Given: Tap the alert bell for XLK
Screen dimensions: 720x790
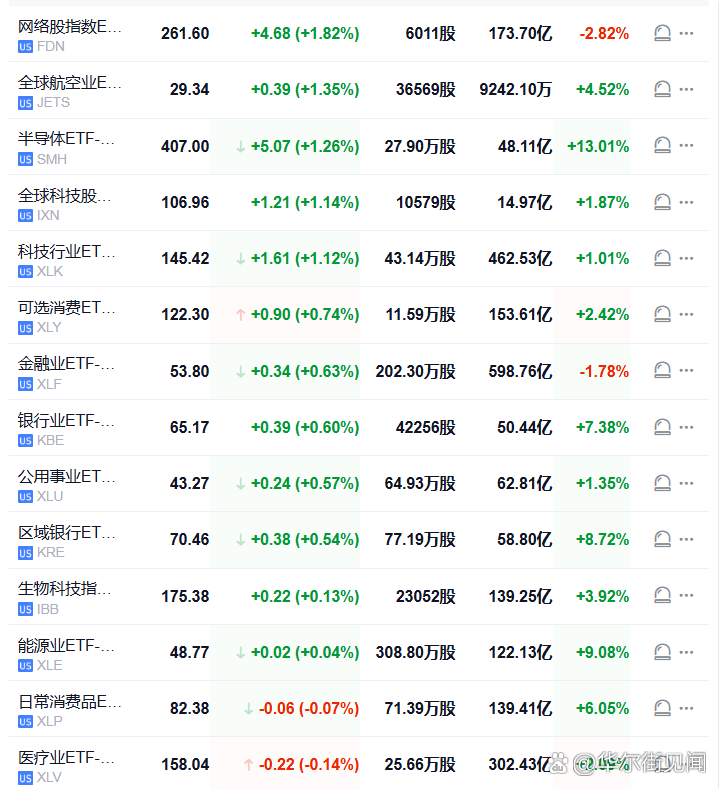Looking at the screenshot, I should [x=662, y=259].
